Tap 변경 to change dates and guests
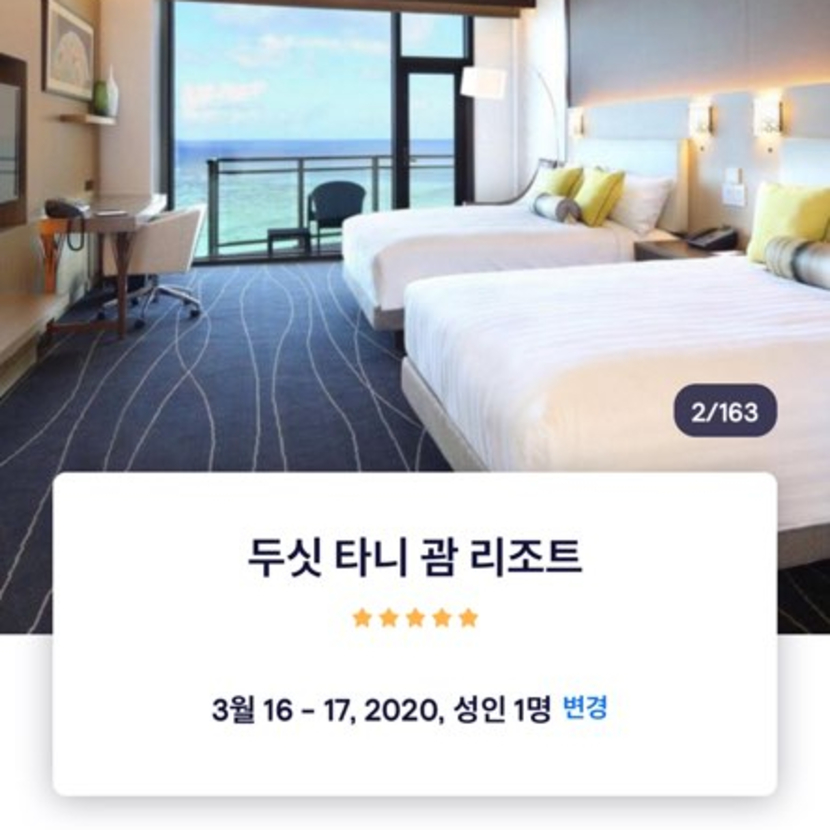 [585, 709]
